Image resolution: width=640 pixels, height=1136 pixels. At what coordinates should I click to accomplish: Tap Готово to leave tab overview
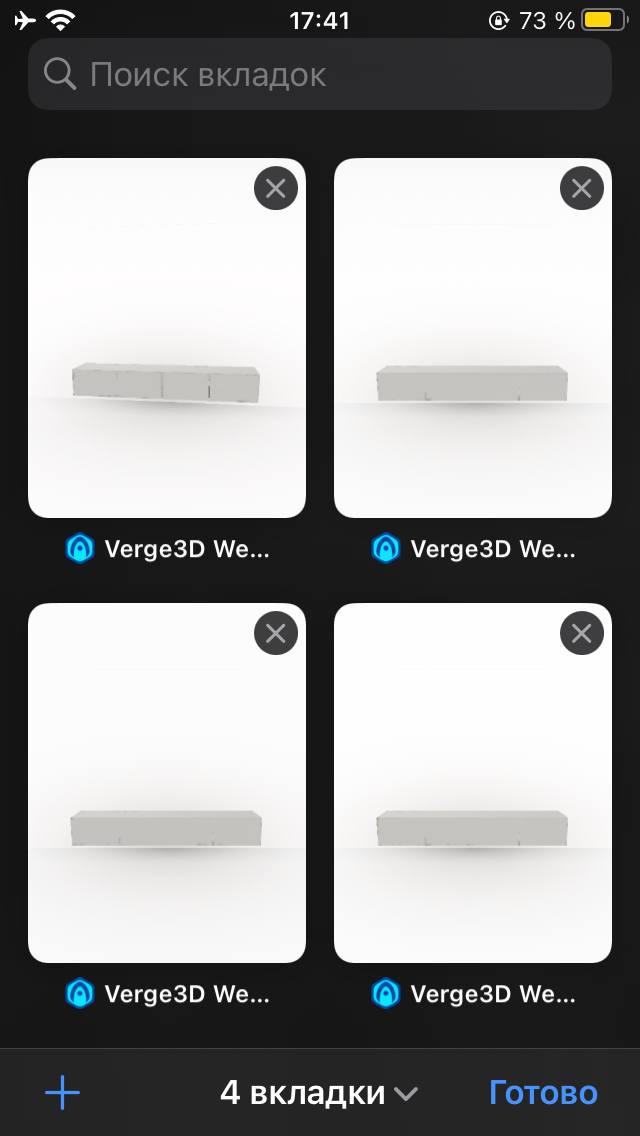pos(543,1093)
